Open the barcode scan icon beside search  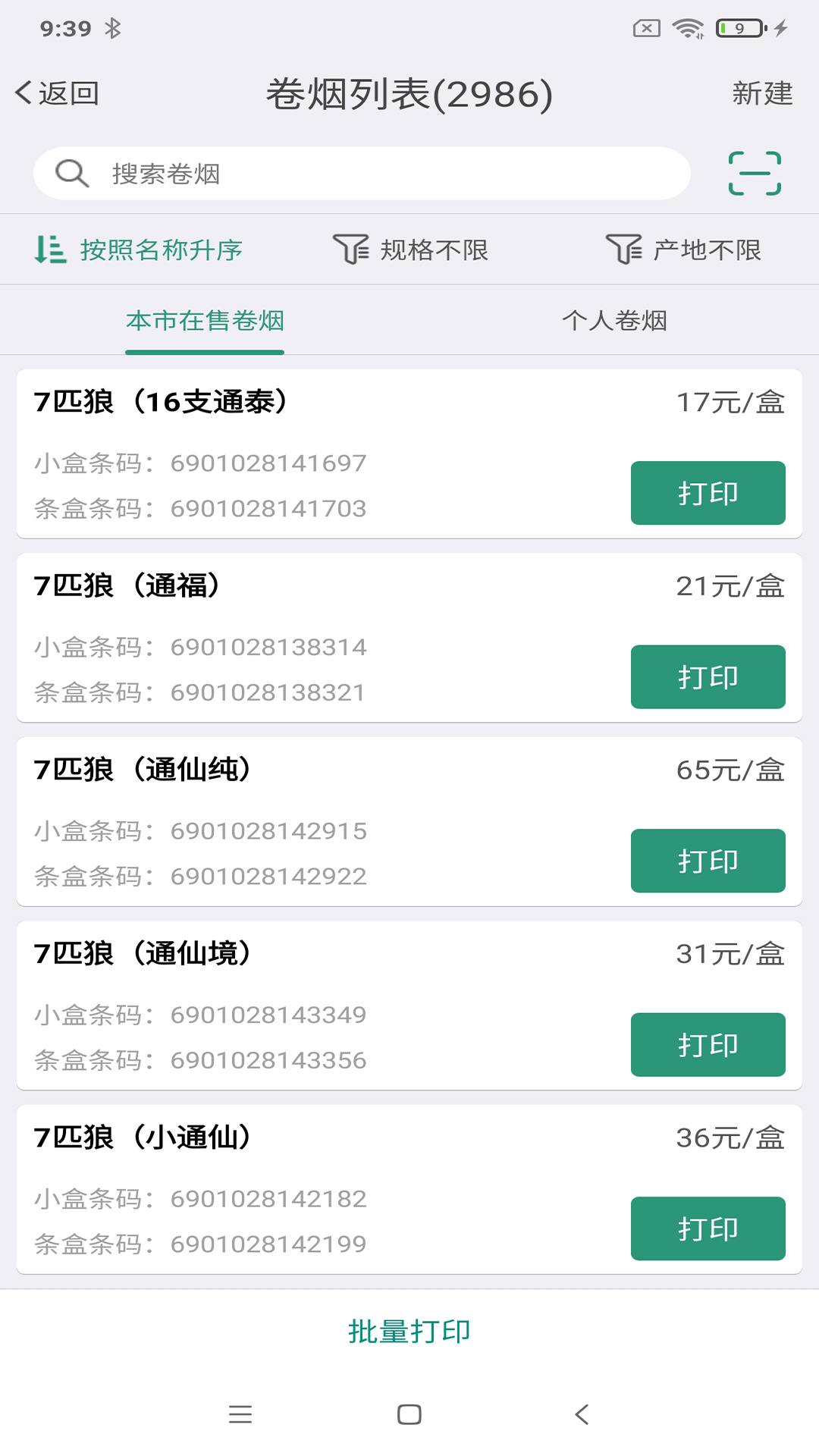pyautogui.click(x=756, y=173)
